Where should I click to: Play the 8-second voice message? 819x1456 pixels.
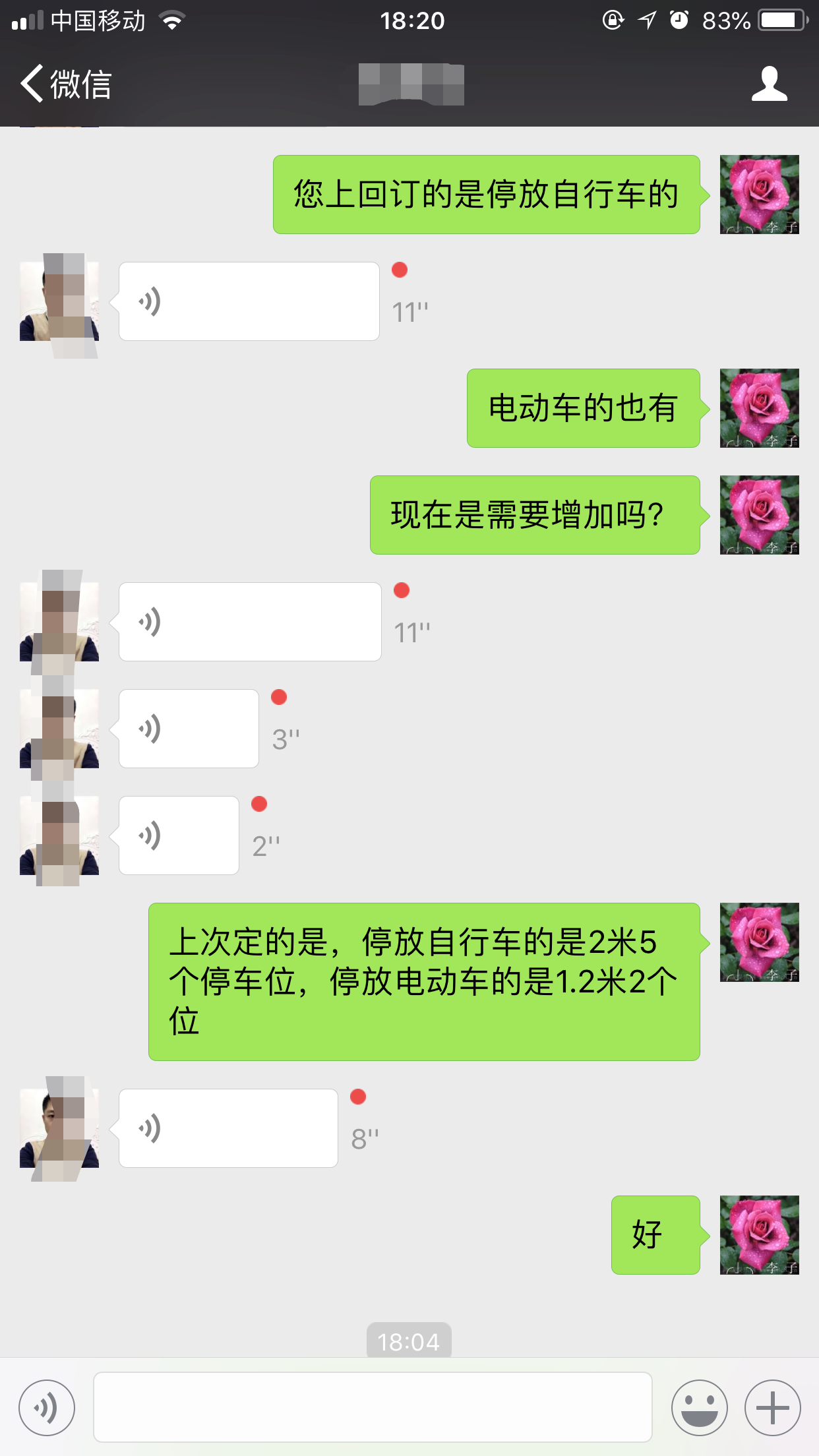pyautogui.click(x=228, y=1128)
